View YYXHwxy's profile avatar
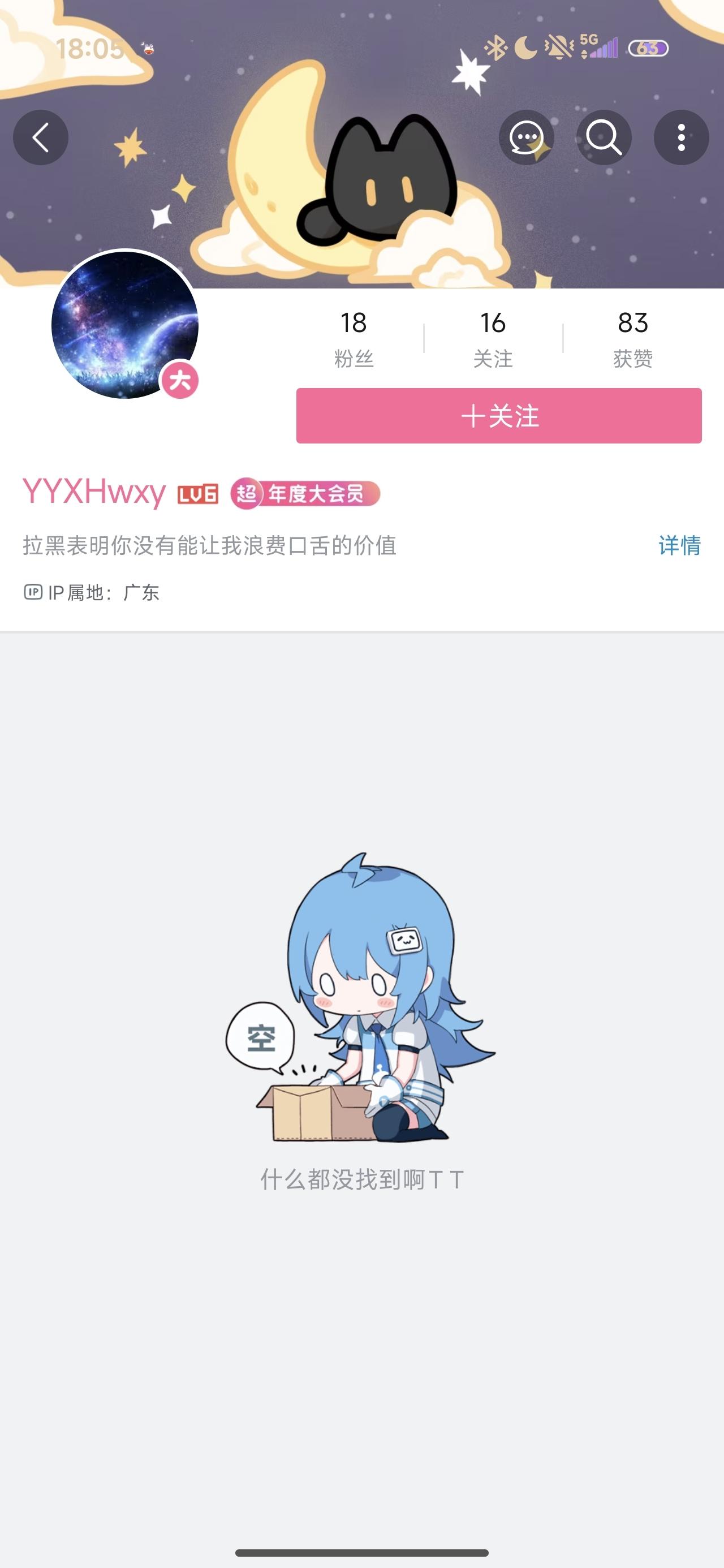 point(125,325)
